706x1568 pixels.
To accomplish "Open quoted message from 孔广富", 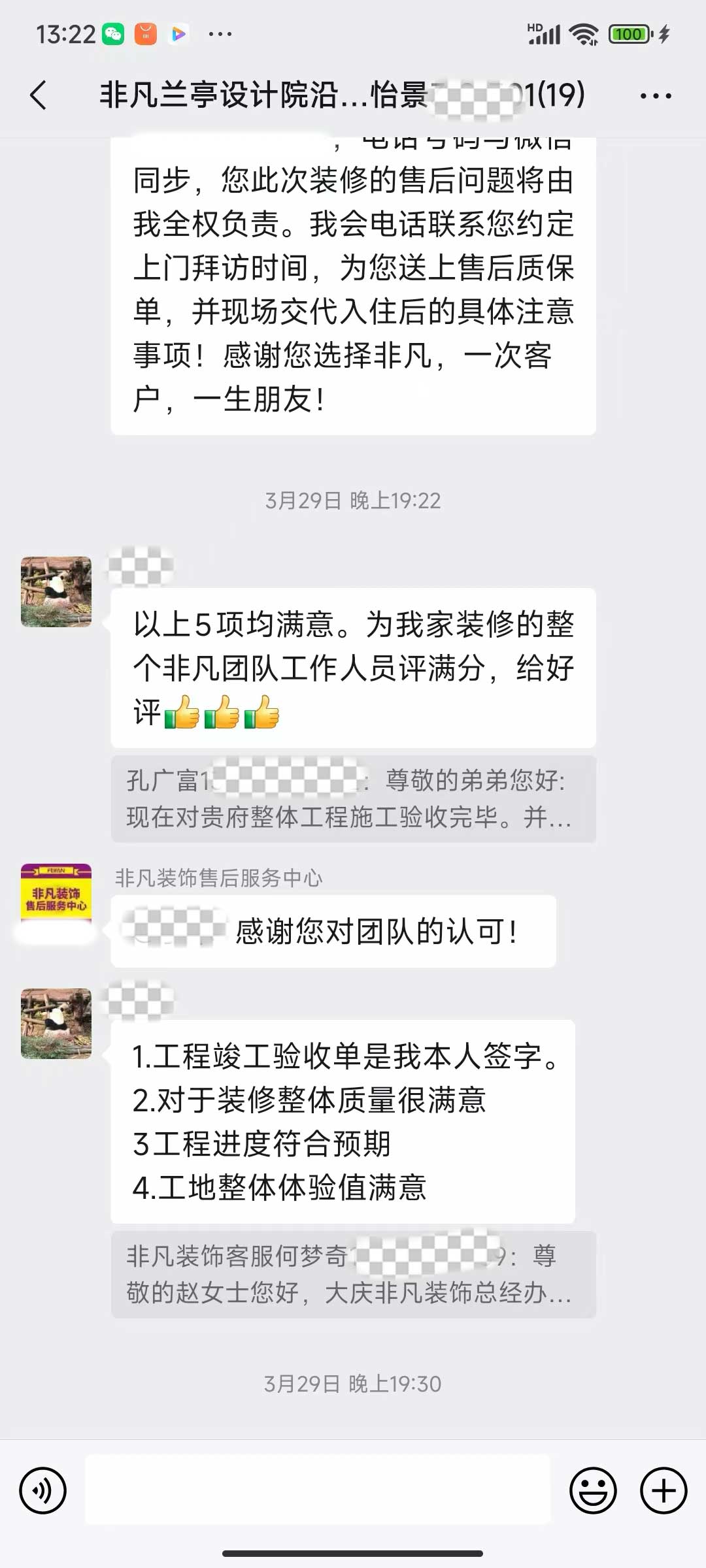I will (353, 799).
